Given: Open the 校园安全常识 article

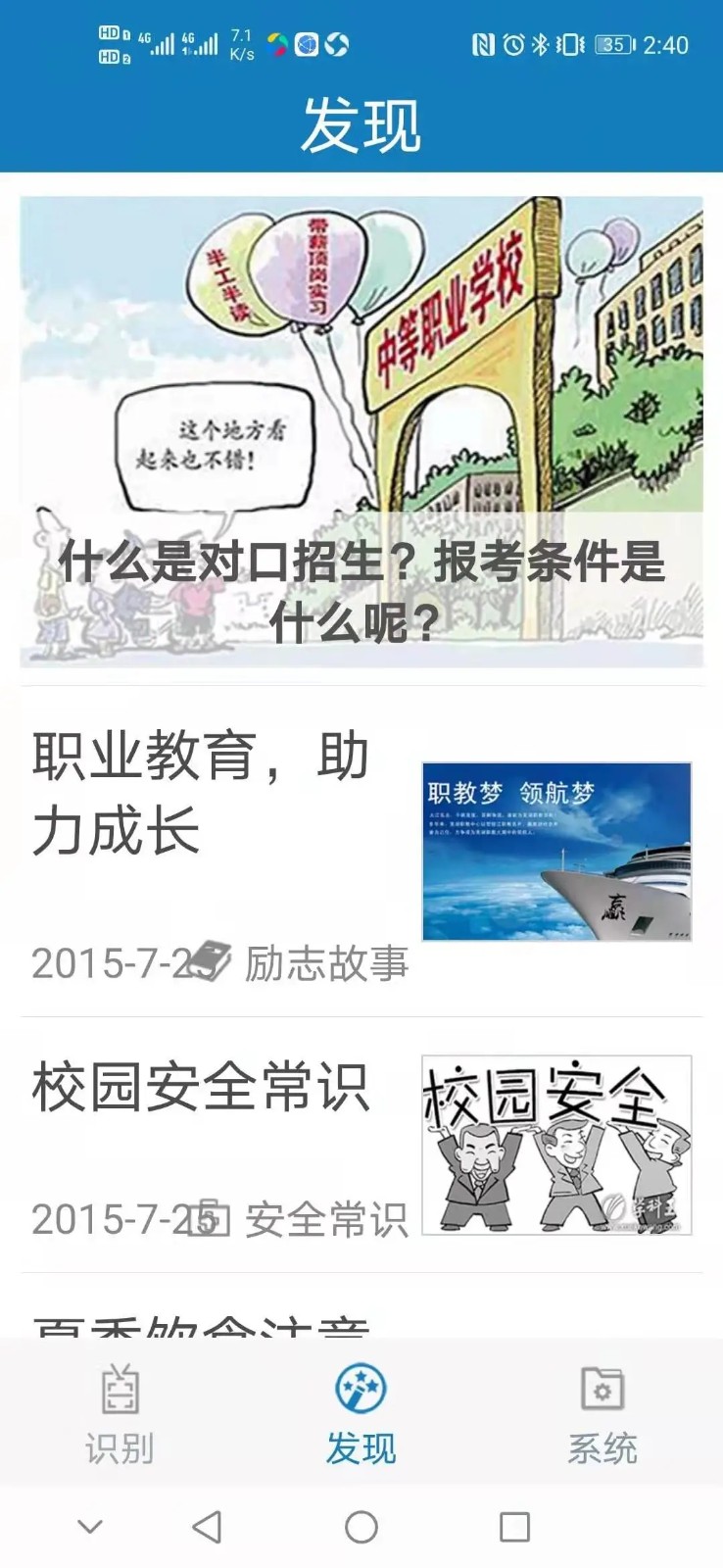Looking at the screenshot, I should click(x=361, y=1145).
